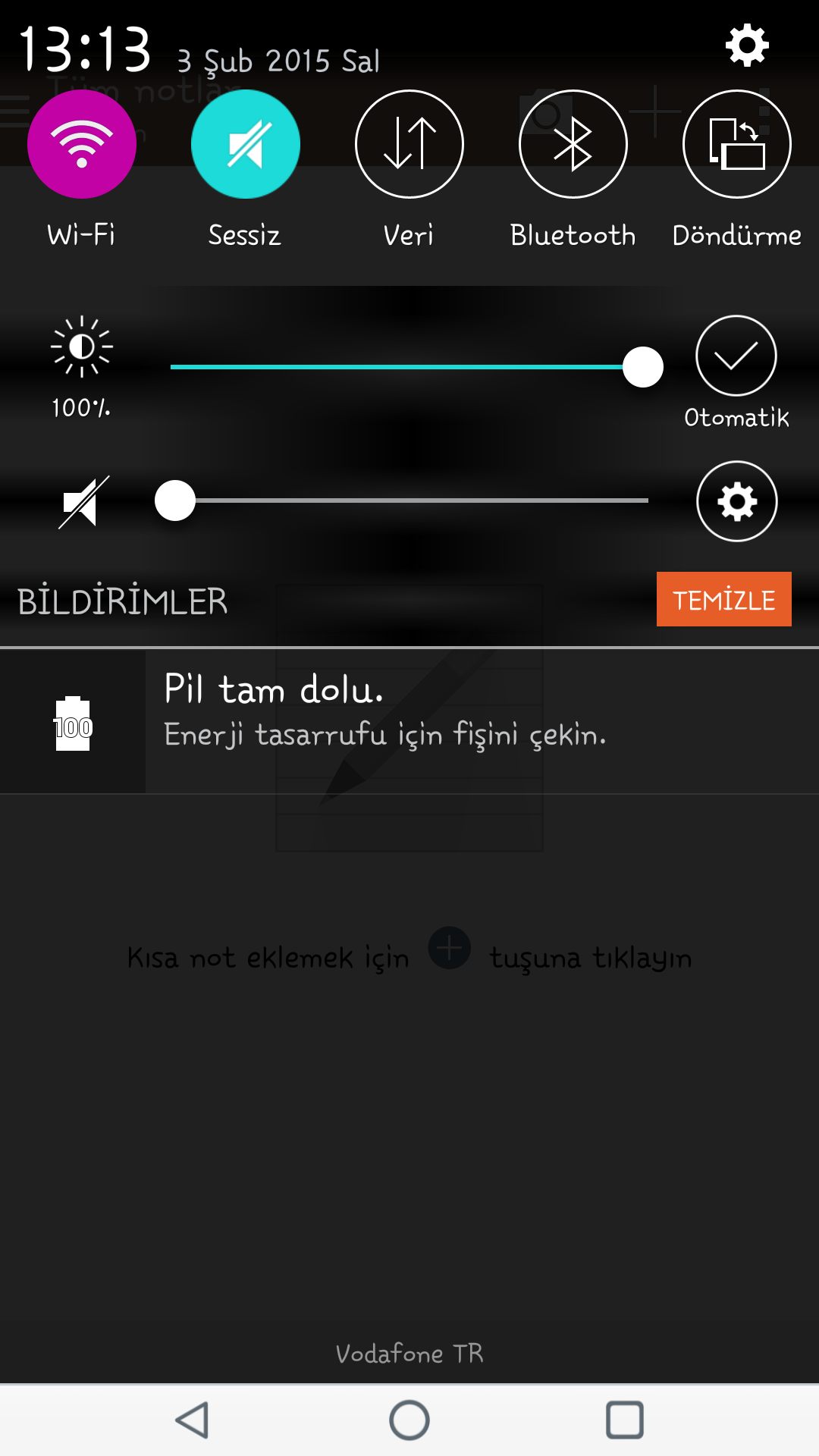819x1456 pixels.
Task: Go back with navigation bar arrow
Action: coord(193,1420)
